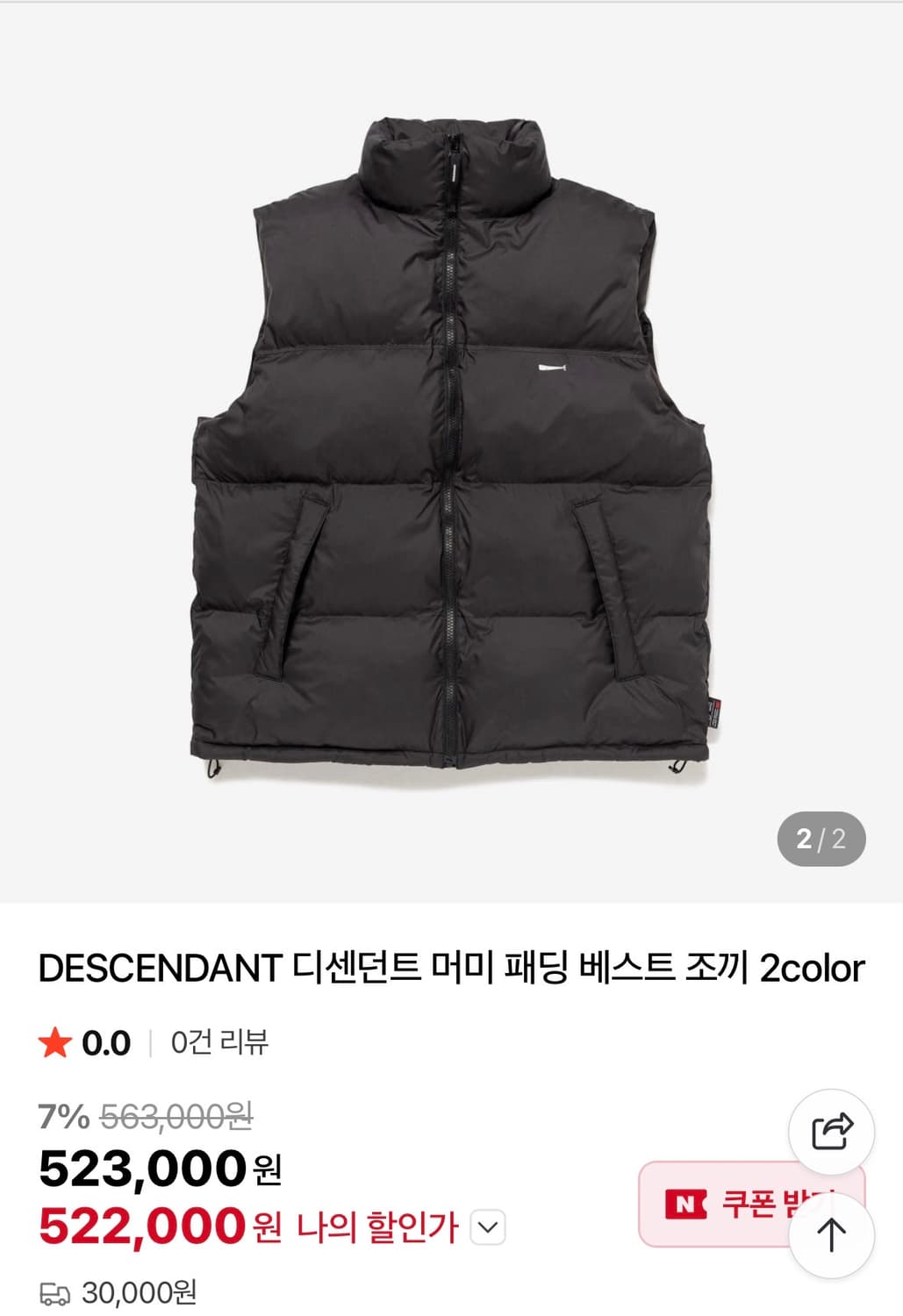Click the red star rating icon
Viewport: 903px width, 1316px height.
(x=57, y=1044)
